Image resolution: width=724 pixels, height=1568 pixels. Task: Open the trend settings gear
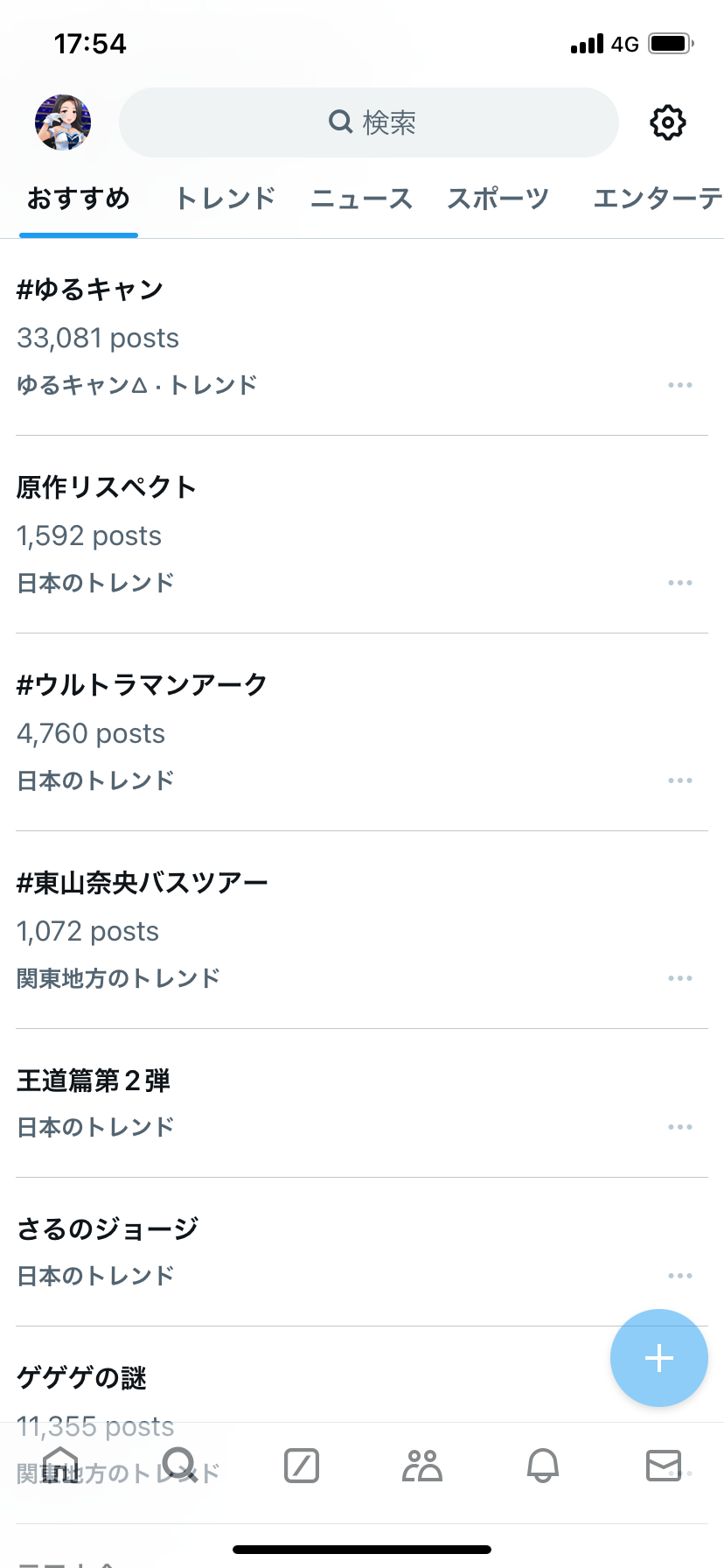(x=668, y=122)
